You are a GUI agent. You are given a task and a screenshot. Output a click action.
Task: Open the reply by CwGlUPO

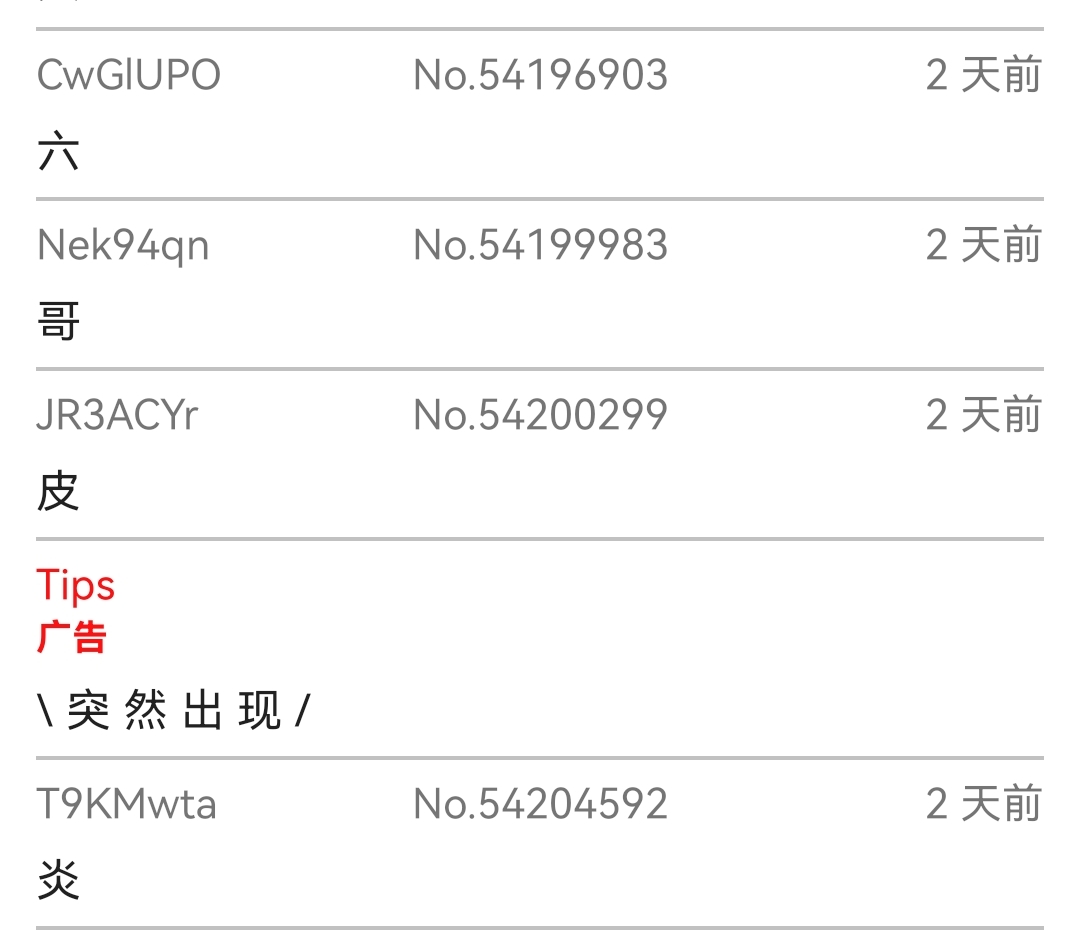(x=540, y=114)
